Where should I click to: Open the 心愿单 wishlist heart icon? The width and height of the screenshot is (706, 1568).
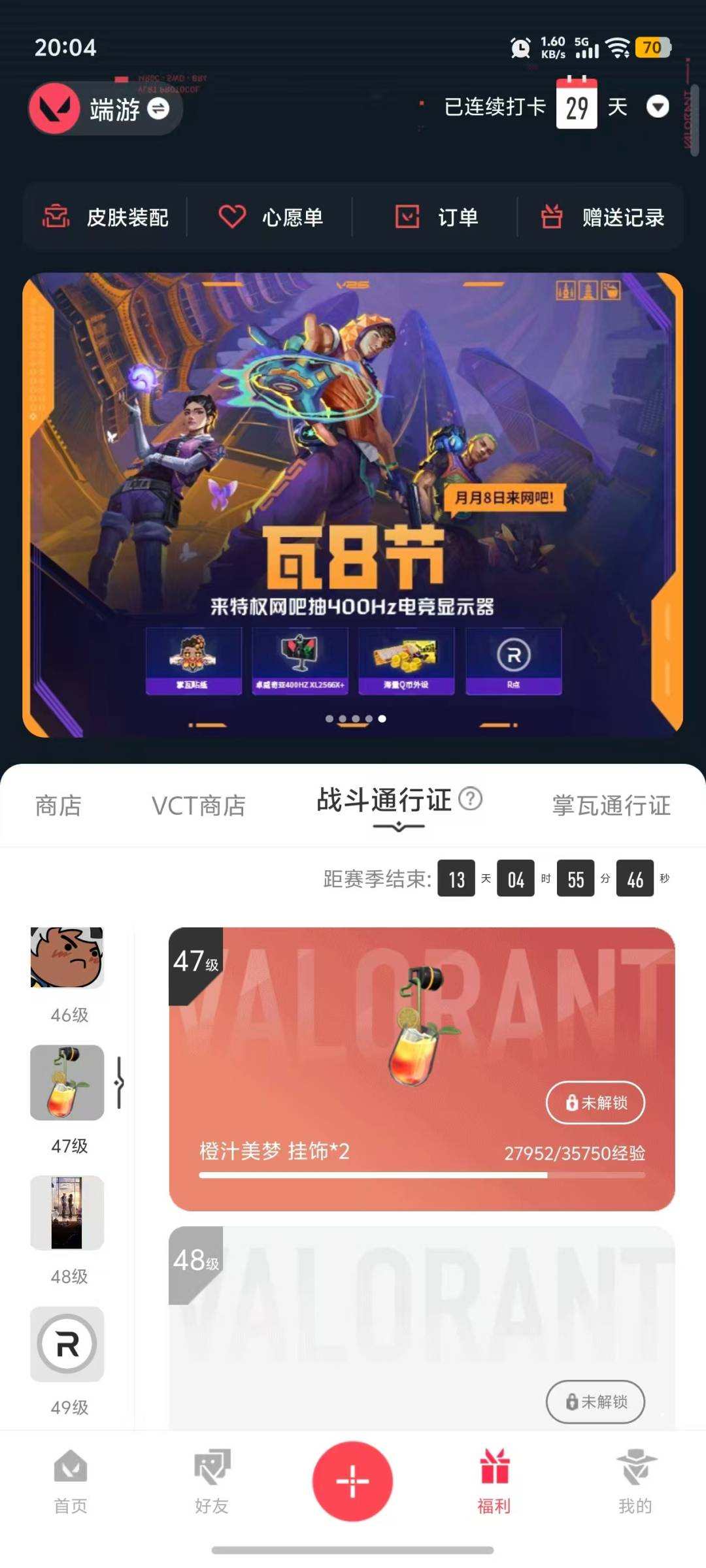click(x=232, y=216)
